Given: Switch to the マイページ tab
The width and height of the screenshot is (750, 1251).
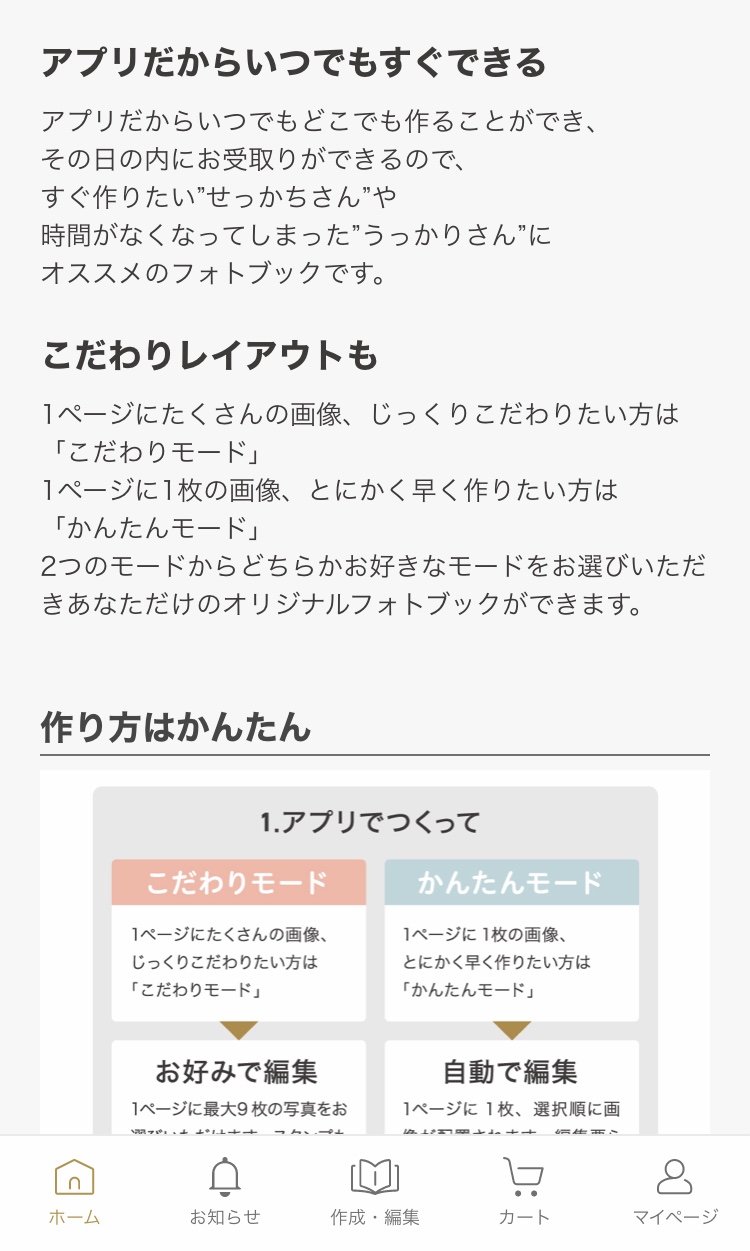Looking at the screenshot, I should [x=675, y=1191].
